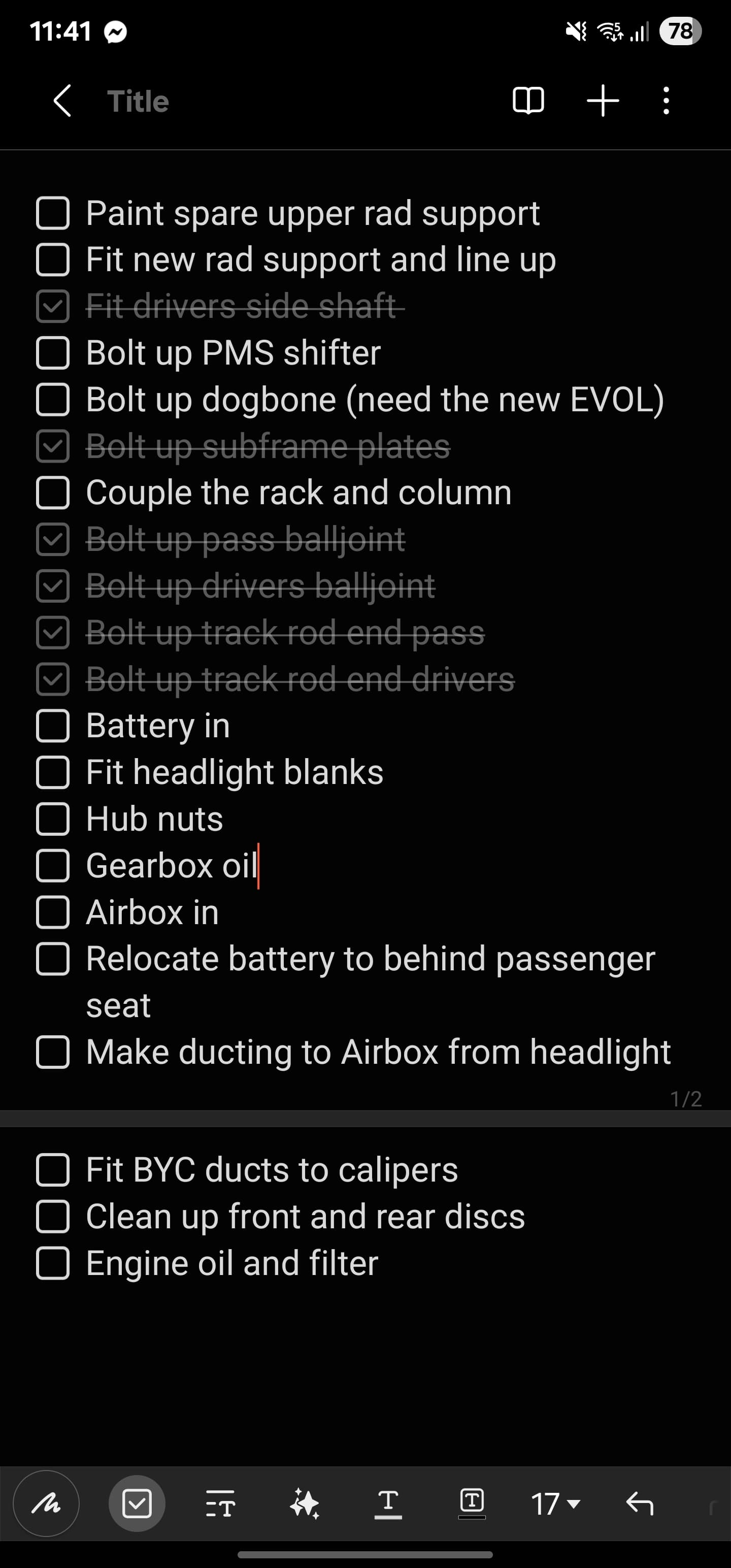Open the three-dot overflow menu
Image resolution: width=731 pixels, height=1568 pixels.
(x=666, y=101)
